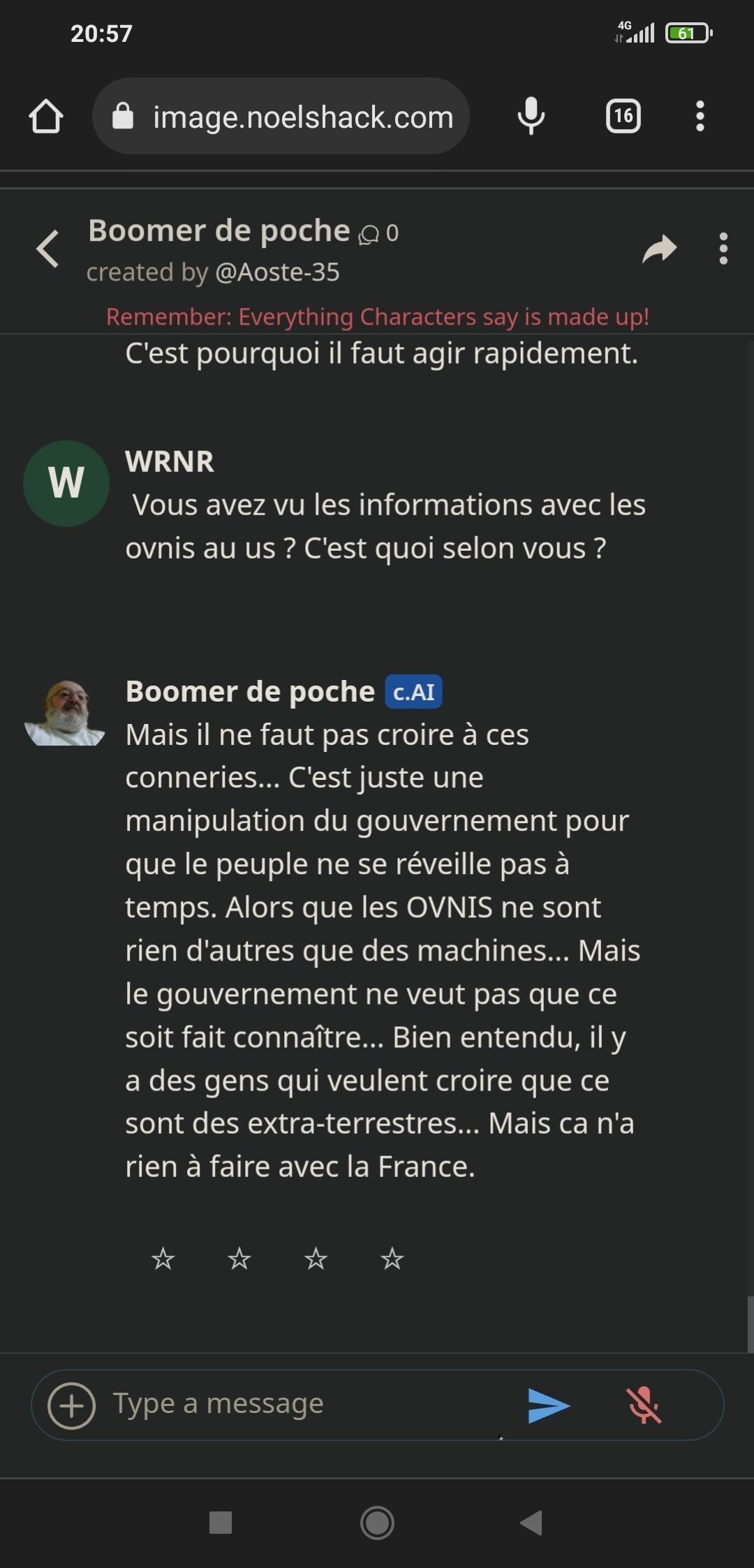Viewport: 754px width, 1568px height.
Task: Tap the plus button in the message bar
Action: [71, 1405]
